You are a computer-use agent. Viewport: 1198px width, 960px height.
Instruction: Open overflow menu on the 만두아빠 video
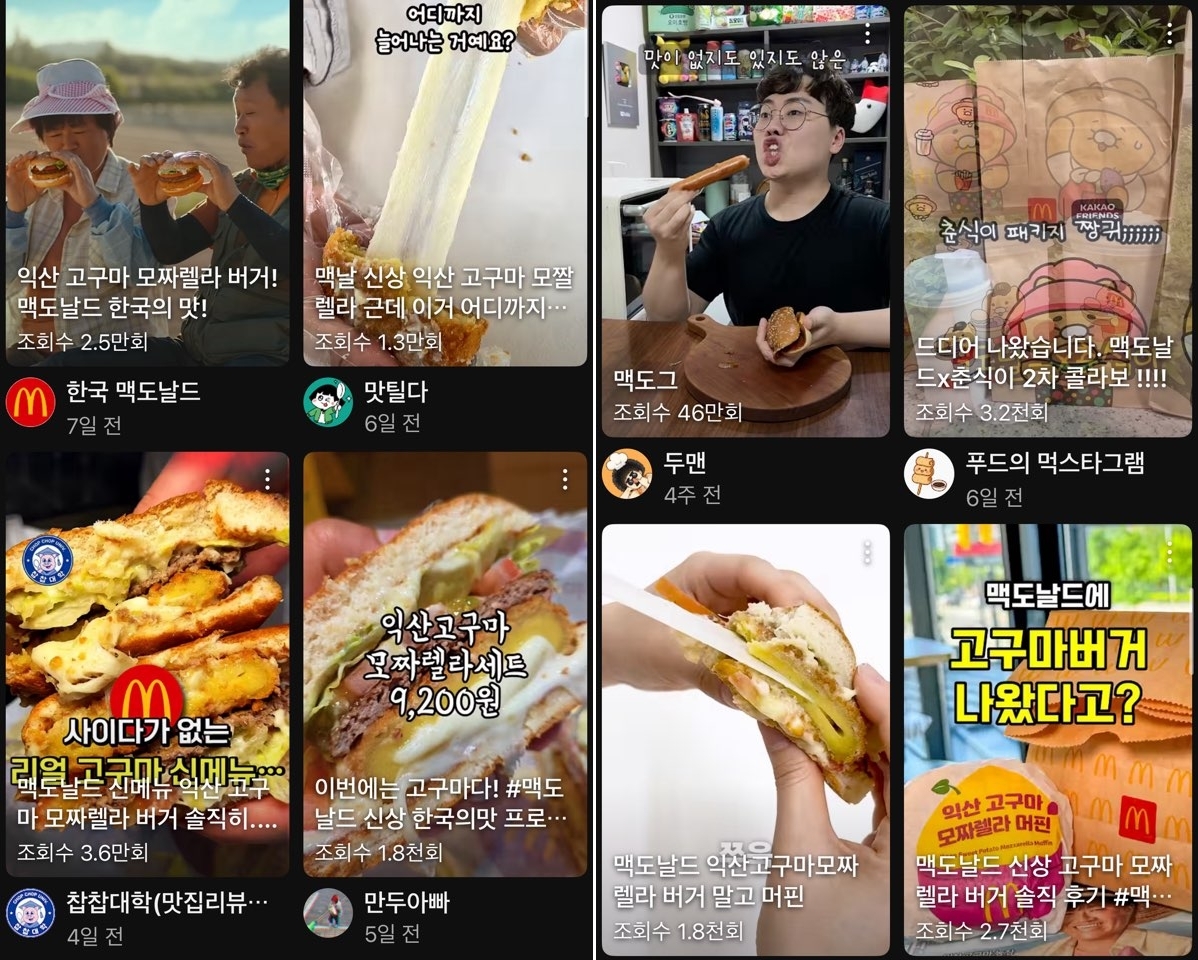coord(565,480)
